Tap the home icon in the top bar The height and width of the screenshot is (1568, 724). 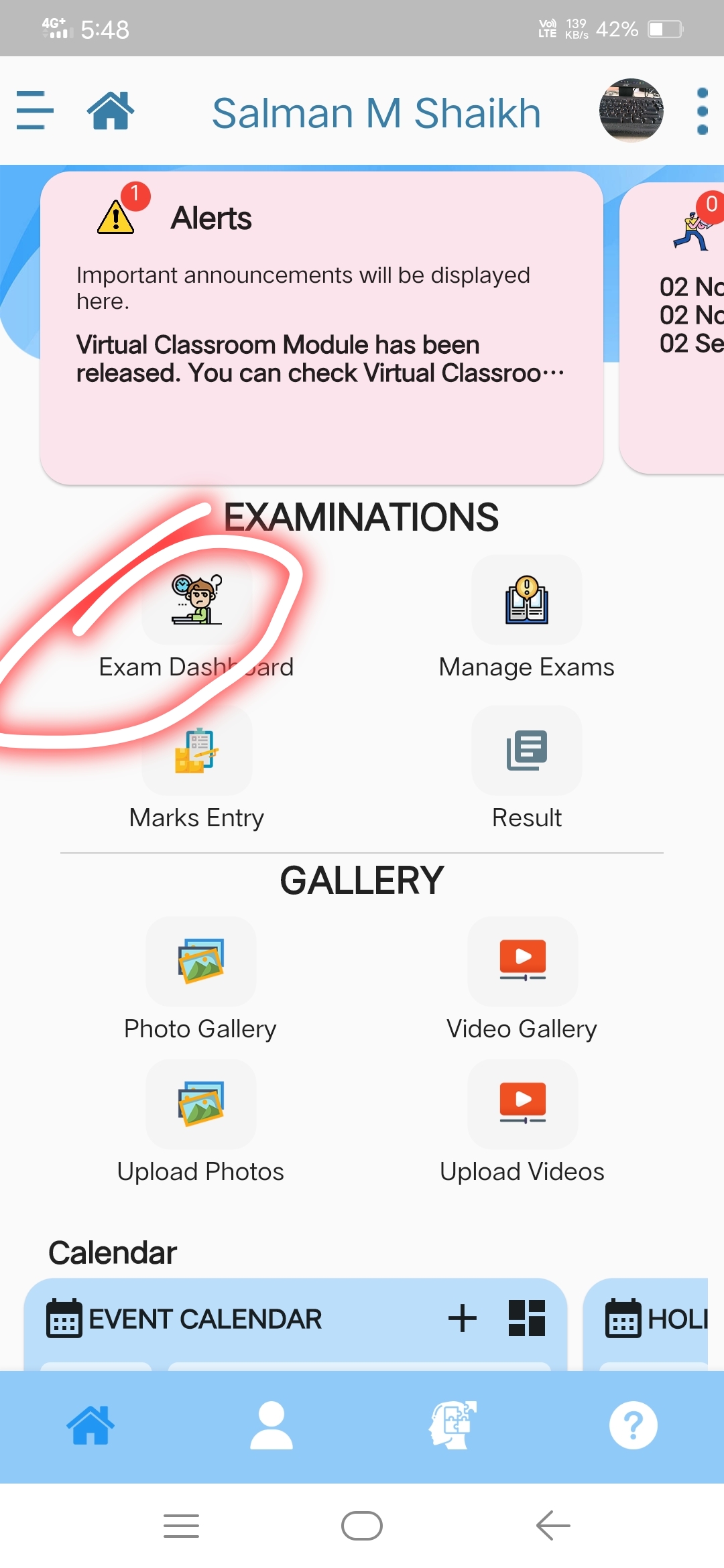[111, 110]
